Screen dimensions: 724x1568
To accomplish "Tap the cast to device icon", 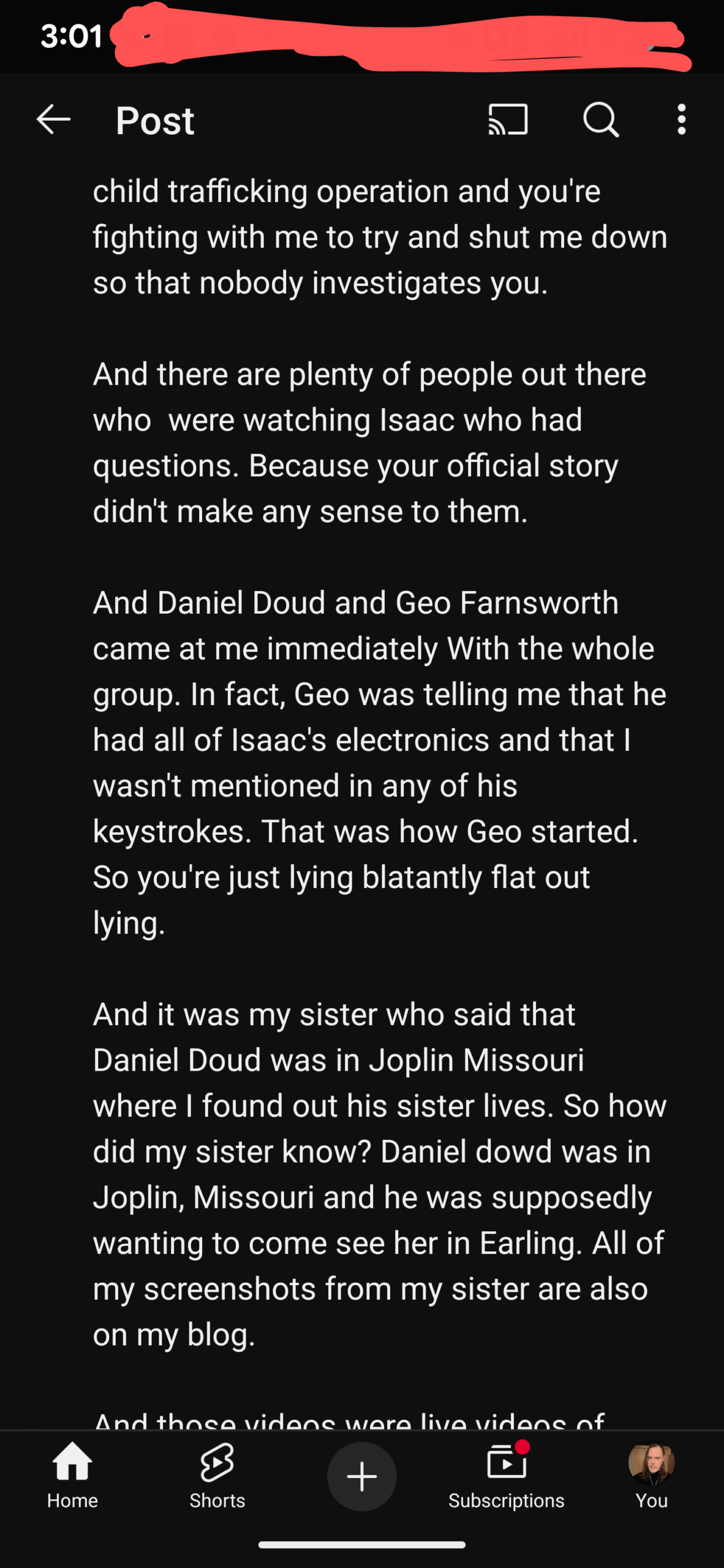I will (508, 119).
